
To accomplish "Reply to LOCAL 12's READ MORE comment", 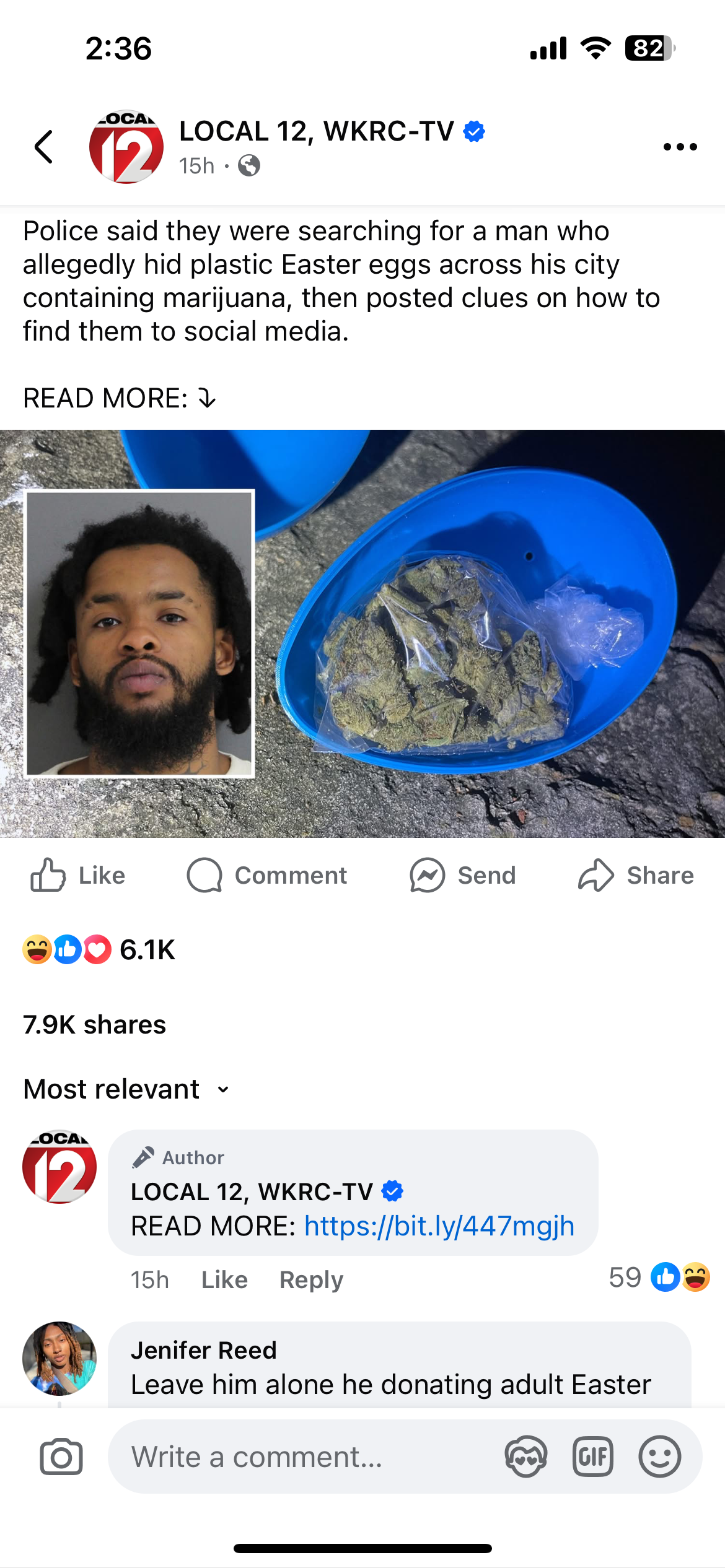I will point(311,1279).
